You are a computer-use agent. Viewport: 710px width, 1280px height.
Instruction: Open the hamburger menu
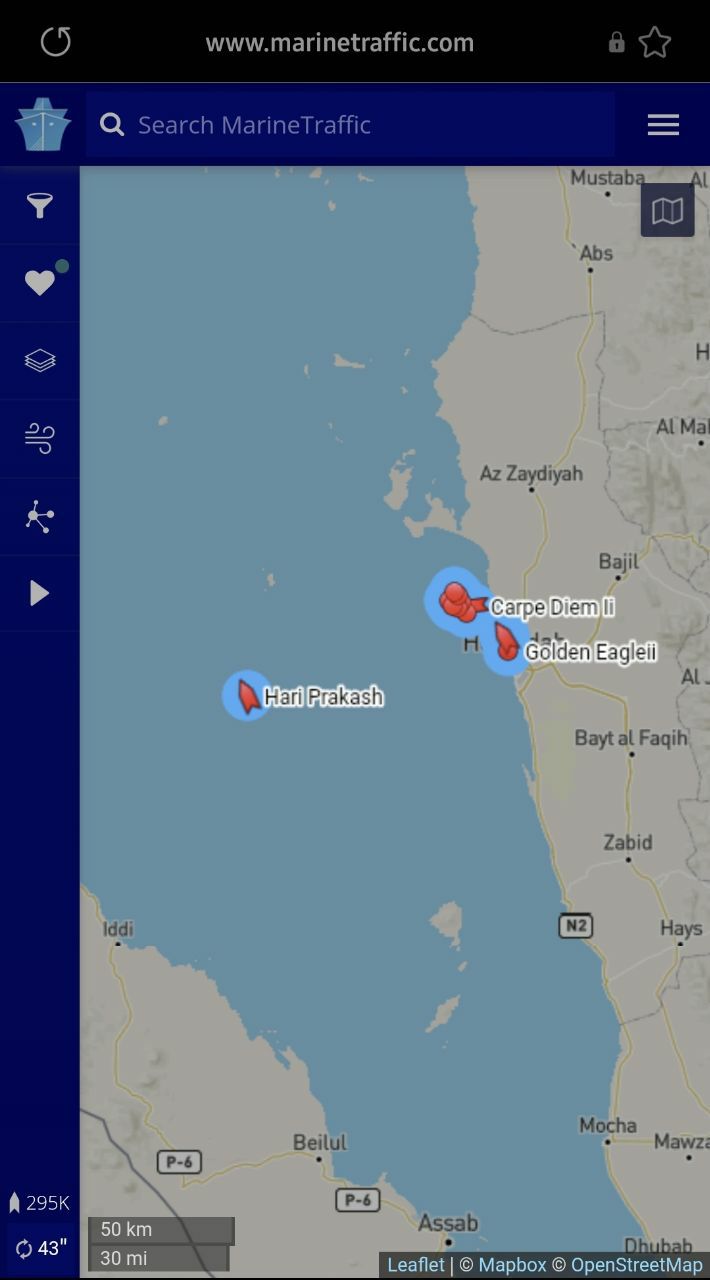[x=663, y=125]
